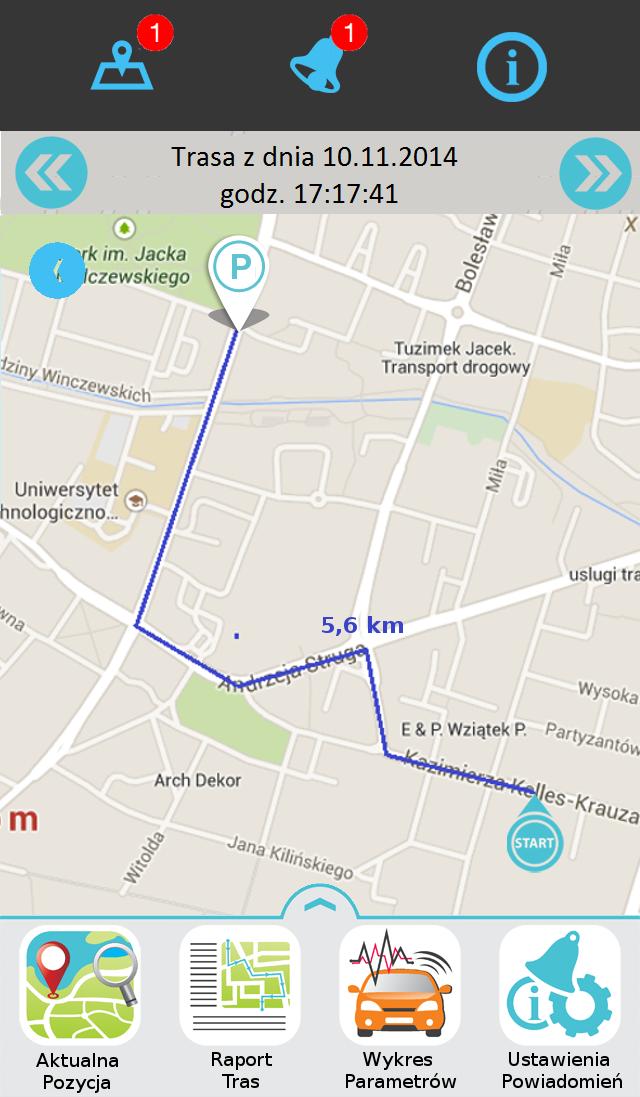640x1097 pixels.
Task: Show the app info
Action: (511, 67)
